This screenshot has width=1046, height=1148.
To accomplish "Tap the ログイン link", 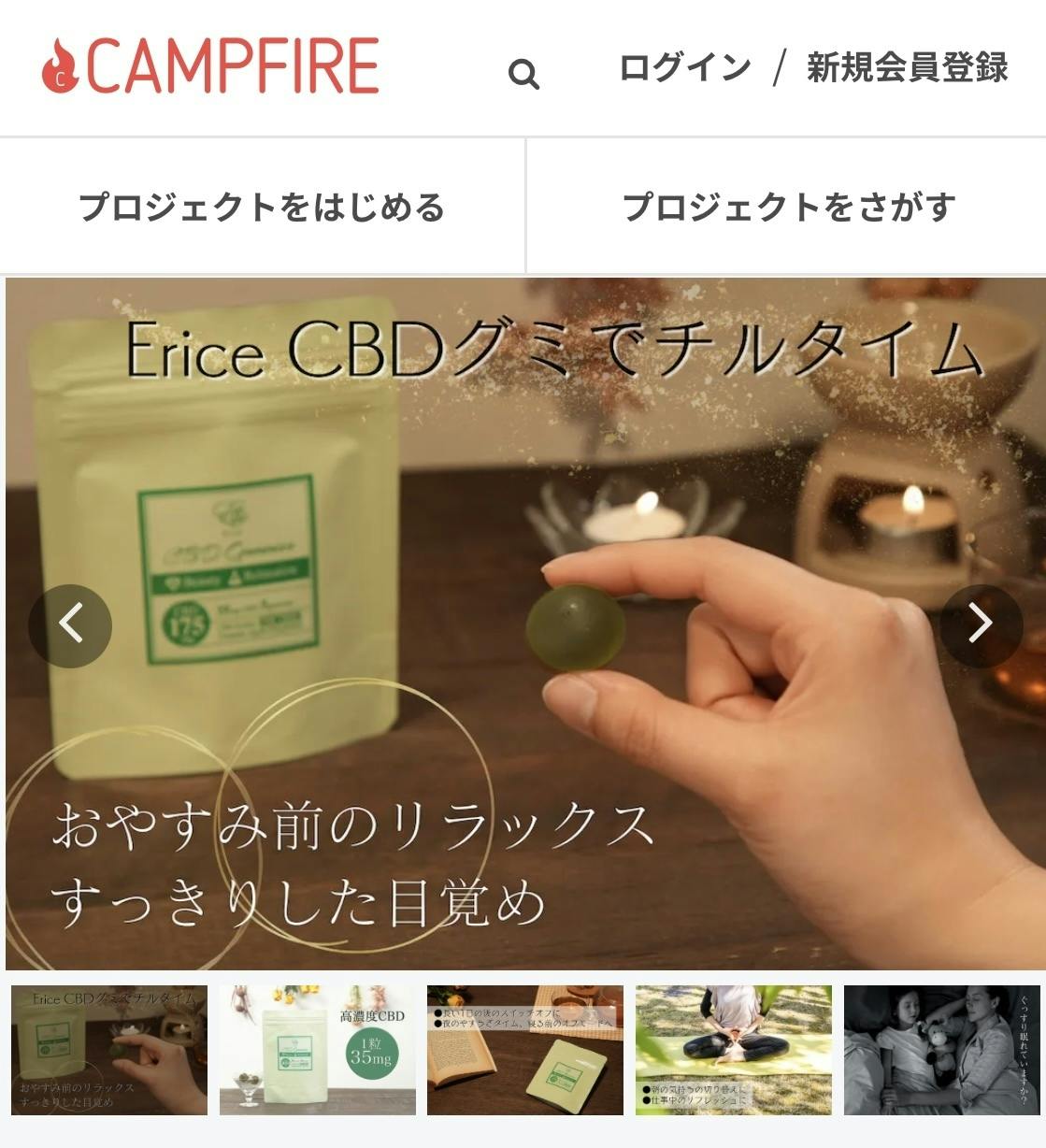I will tap(684, 68).
